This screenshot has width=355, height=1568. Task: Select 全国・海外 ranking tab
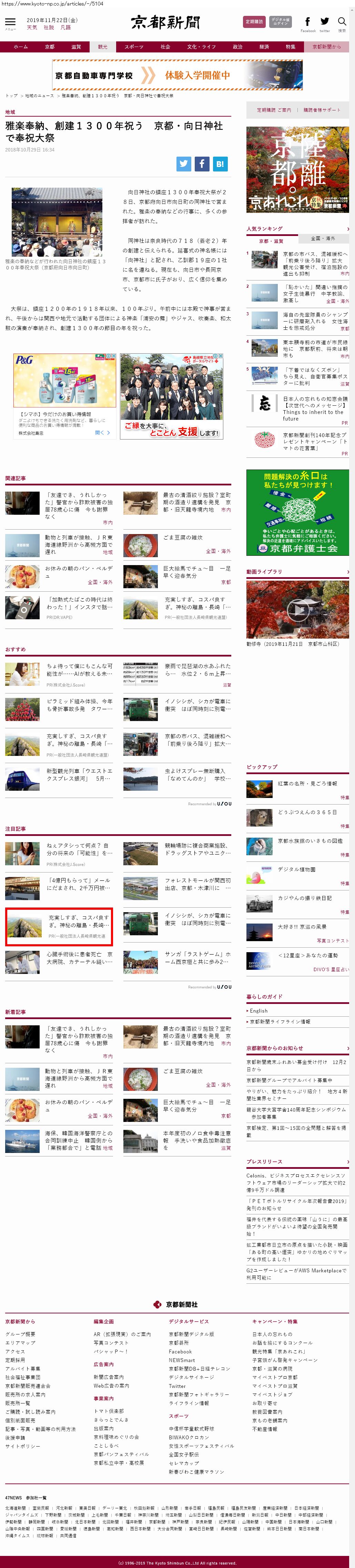pos(322,238)
